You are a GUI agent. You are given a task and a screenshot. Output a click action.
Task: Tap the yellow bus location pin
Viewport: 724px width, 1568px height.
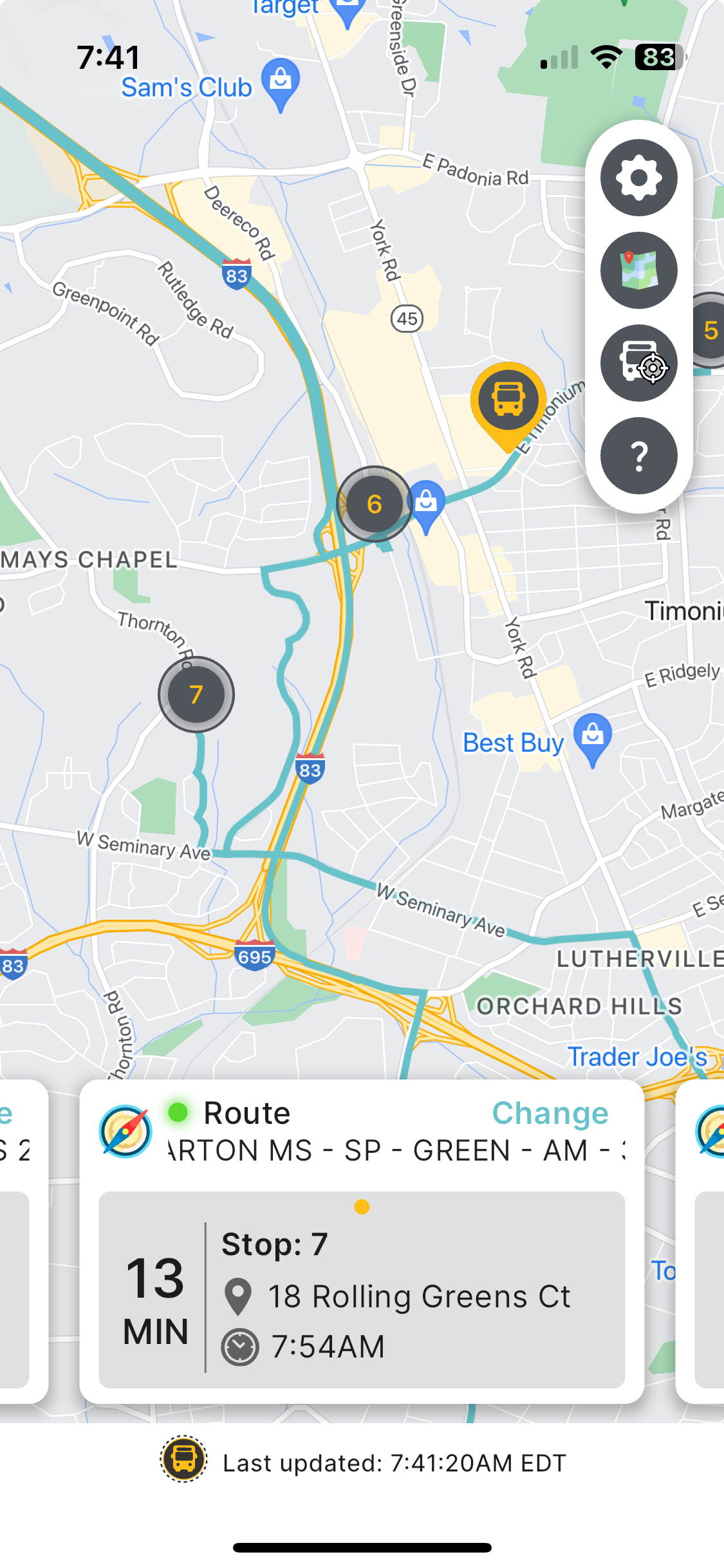[508, 400]
